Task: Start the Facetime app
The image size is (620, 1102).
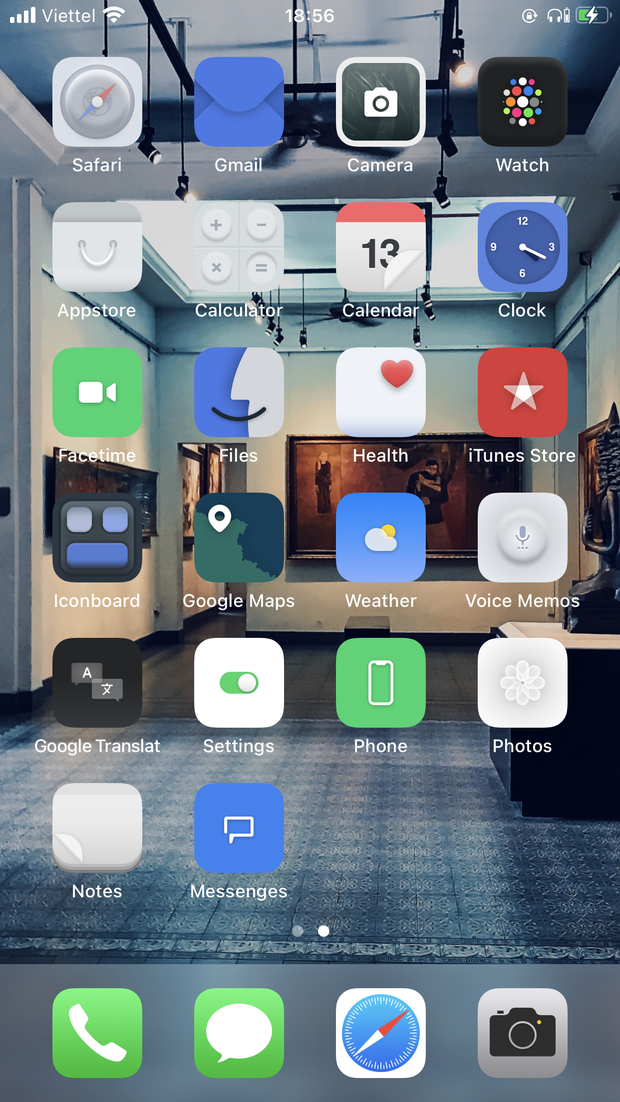Action: coord(97,392)
